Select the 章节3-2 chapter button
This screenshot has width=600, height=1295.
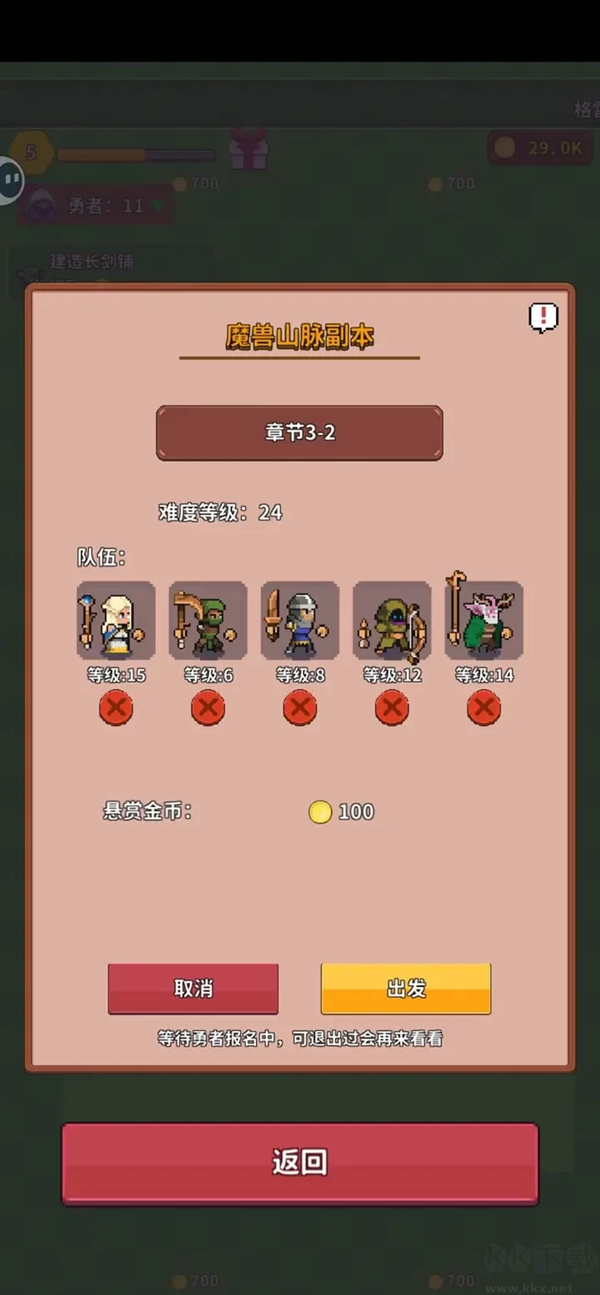(x=299, y=433)
